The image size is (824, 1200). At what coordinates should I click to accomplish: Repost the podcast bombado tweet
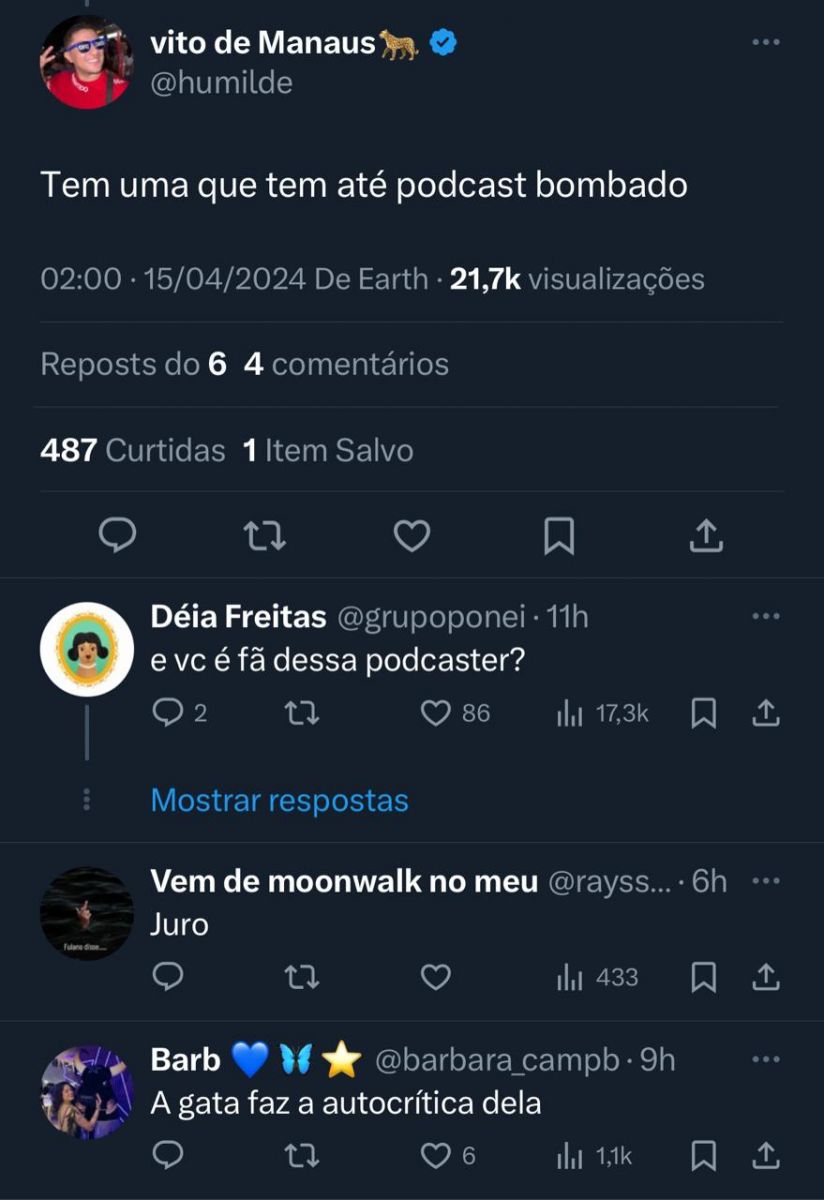(265, 536)
